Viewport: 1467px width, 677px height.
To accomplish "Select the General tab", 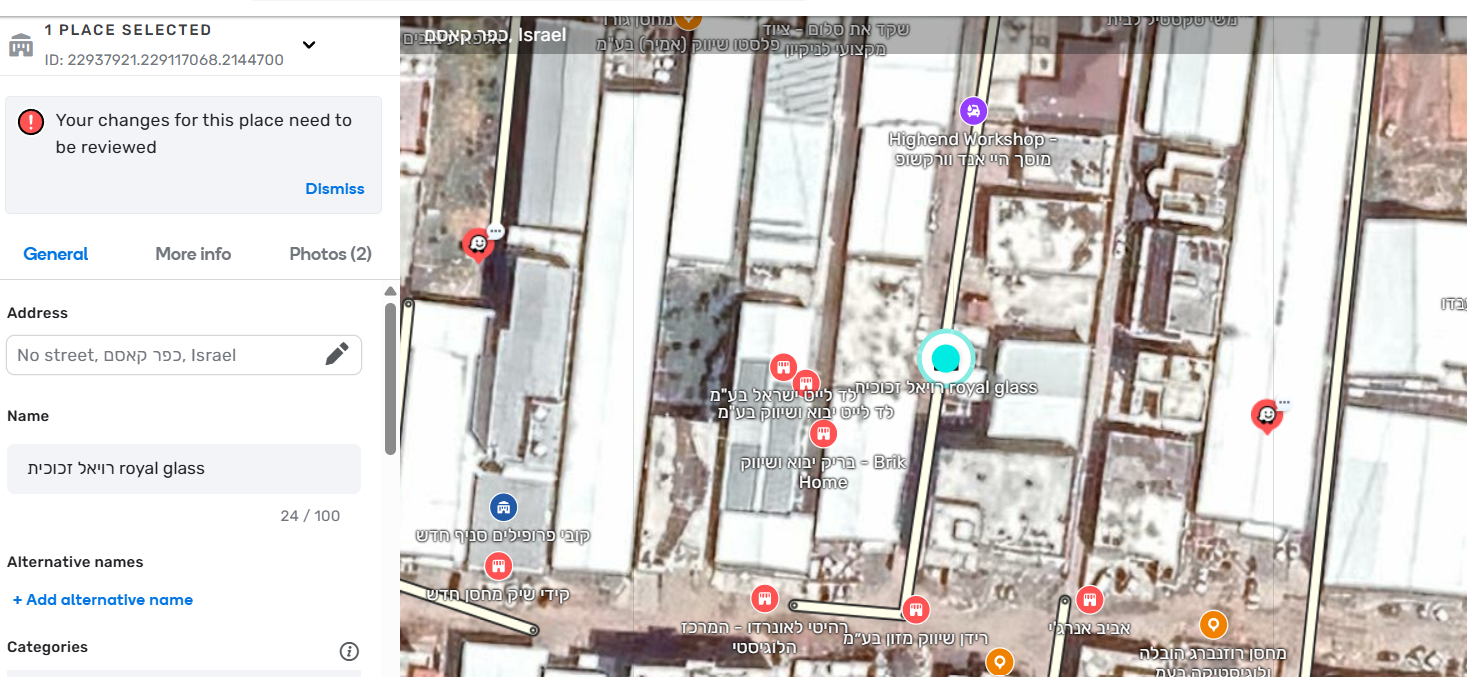I will click(56, 254).
